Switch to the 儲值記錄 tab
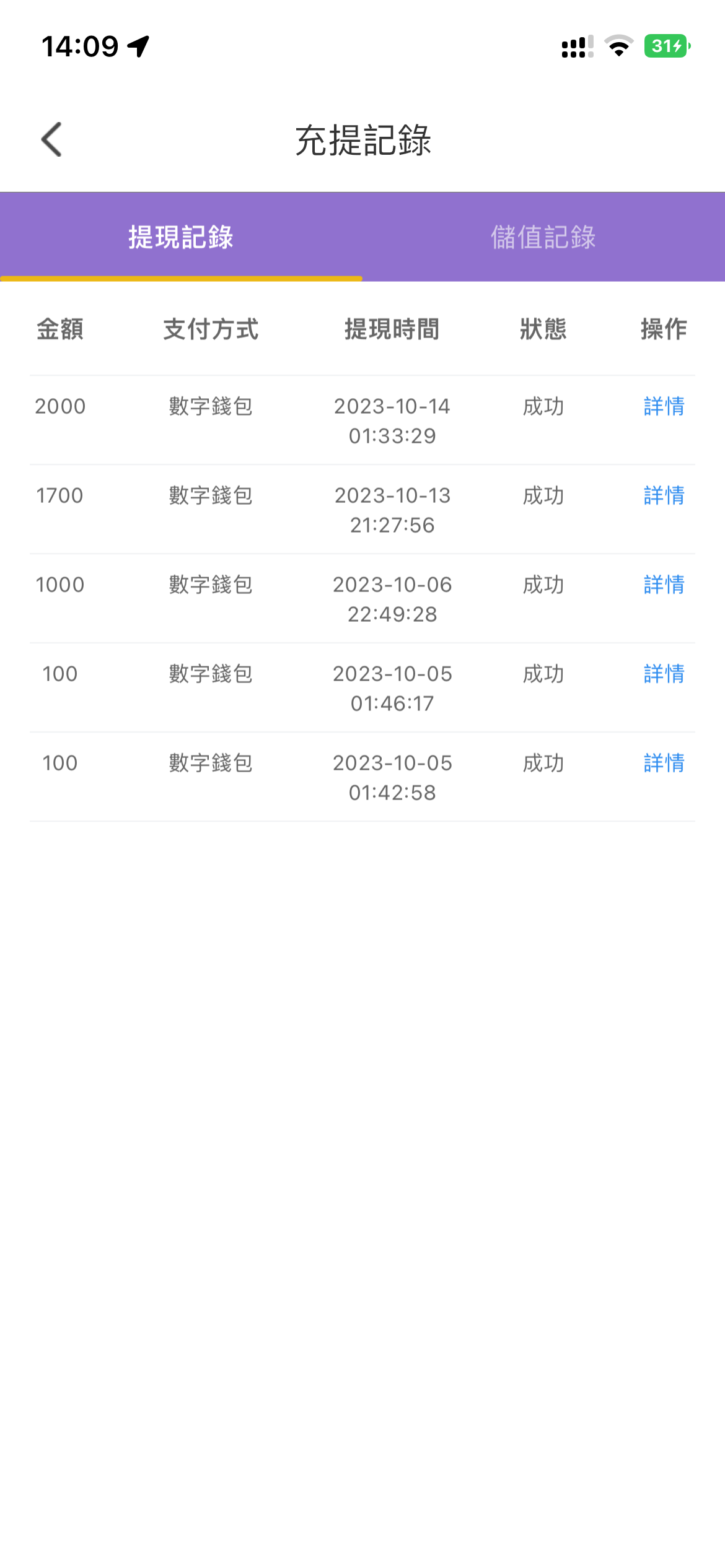Screen dimensions: 725x1568 click(x=543, y=237)
